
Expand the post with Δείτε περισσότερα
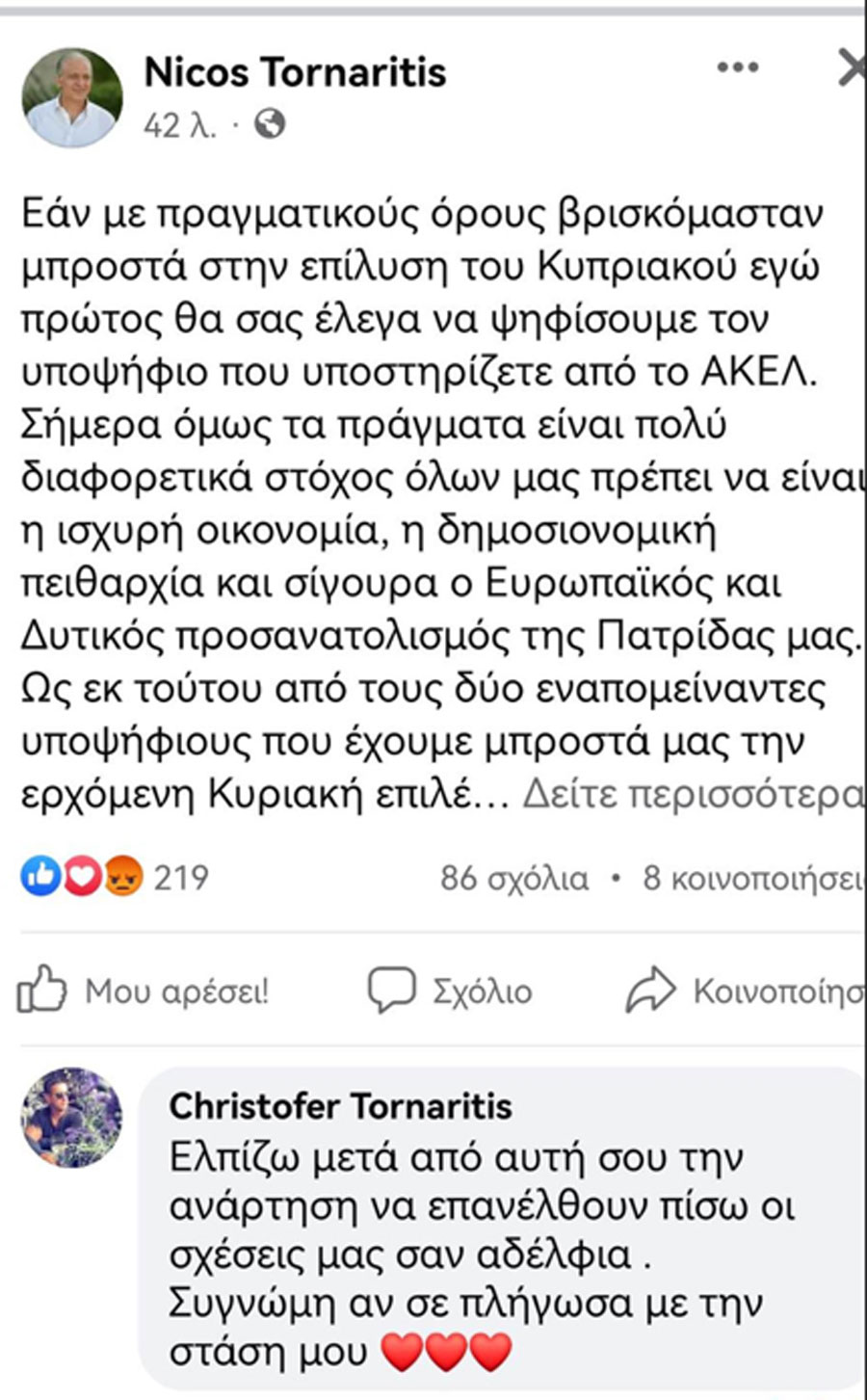pos(692,795)
